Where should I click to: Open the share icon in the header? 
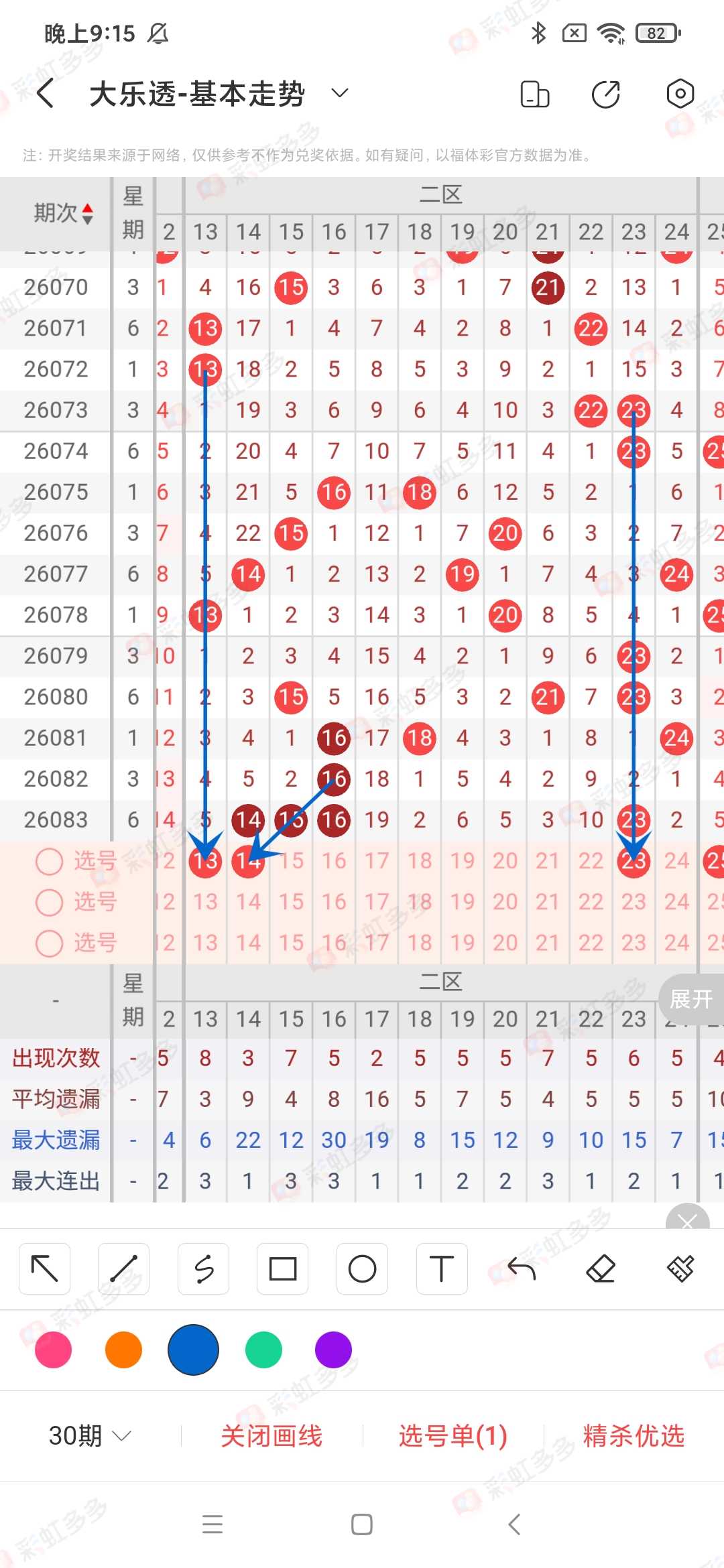click(606, 94)
